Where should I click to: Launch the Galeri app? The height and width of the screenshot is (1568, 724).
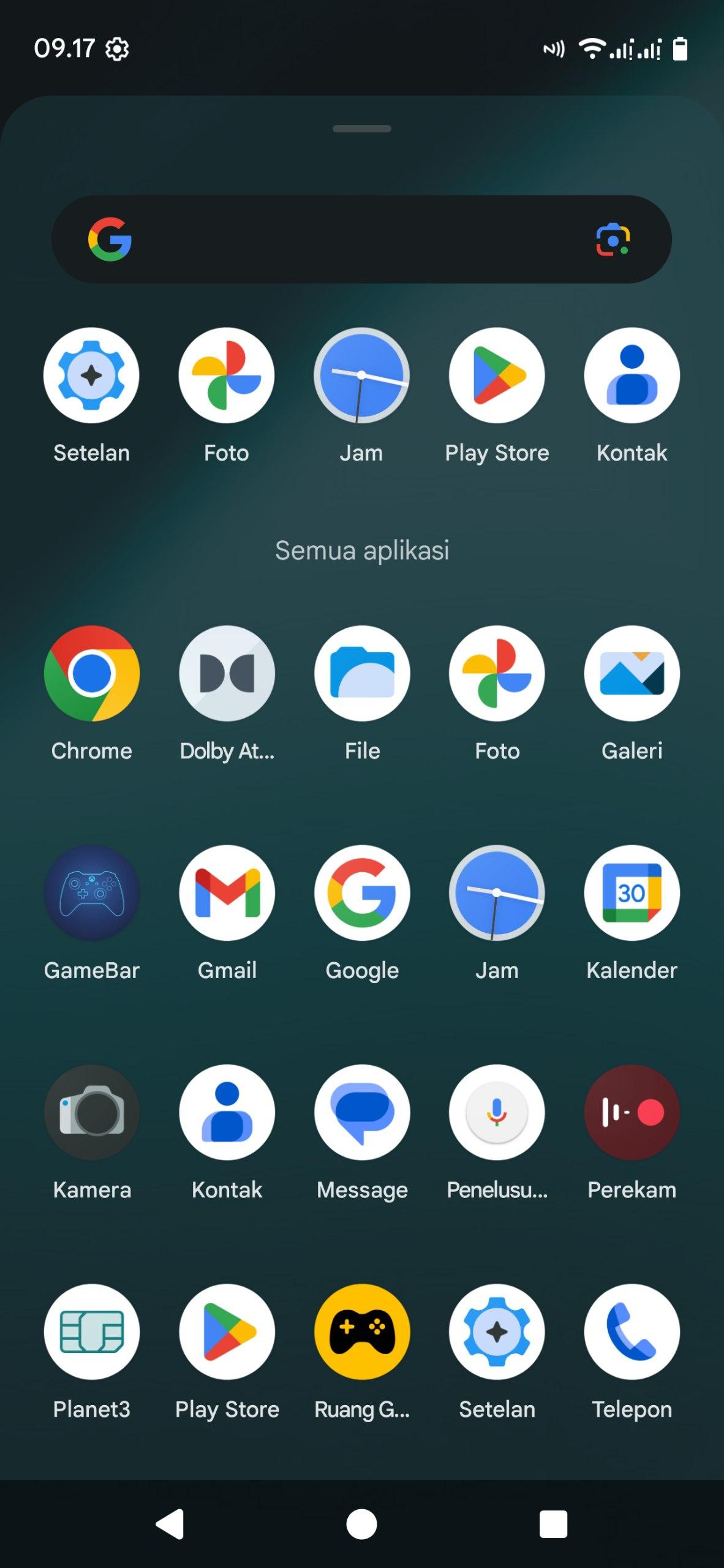(x=632, y=673)
